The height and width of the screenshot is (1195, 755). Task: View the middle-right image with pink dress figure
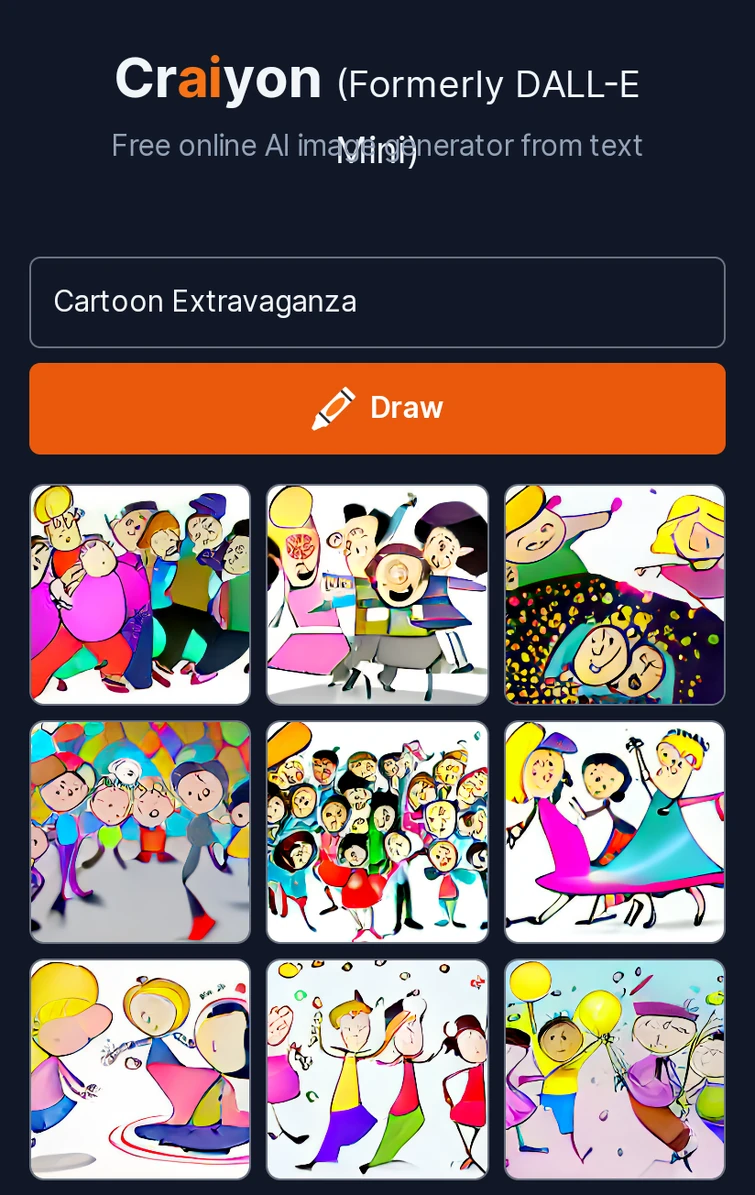[614, 831]
